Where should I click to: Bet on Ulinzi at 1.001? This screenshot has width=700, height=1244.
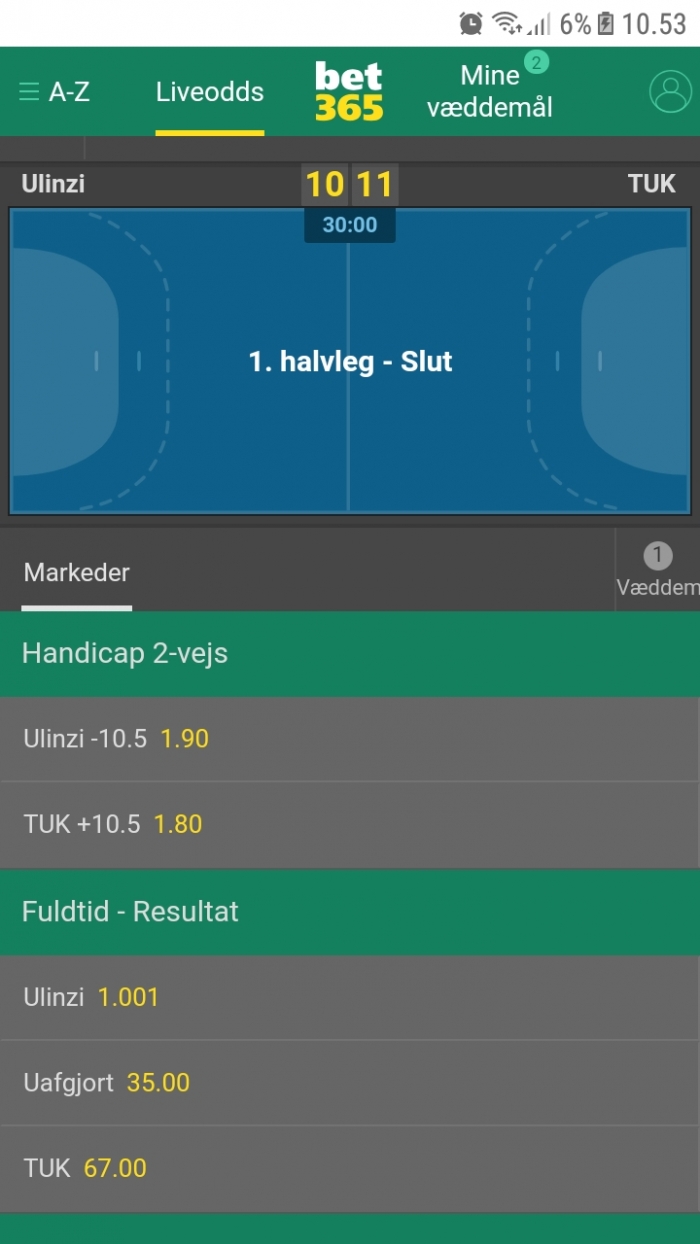click(350, 997)
